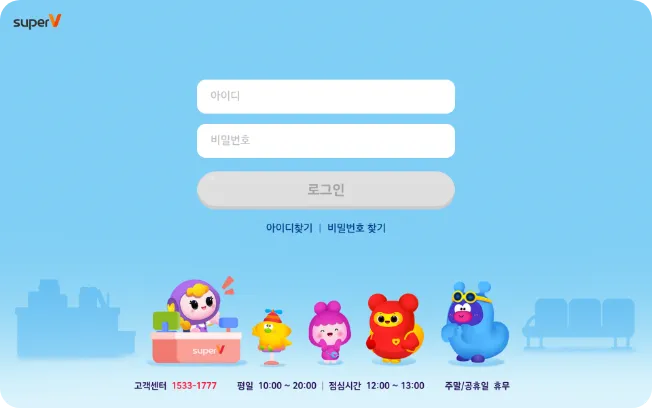Tap the 로그인 button
Image resolution: width=652 pixels, height=408 pixels.
tap(325, 189)
